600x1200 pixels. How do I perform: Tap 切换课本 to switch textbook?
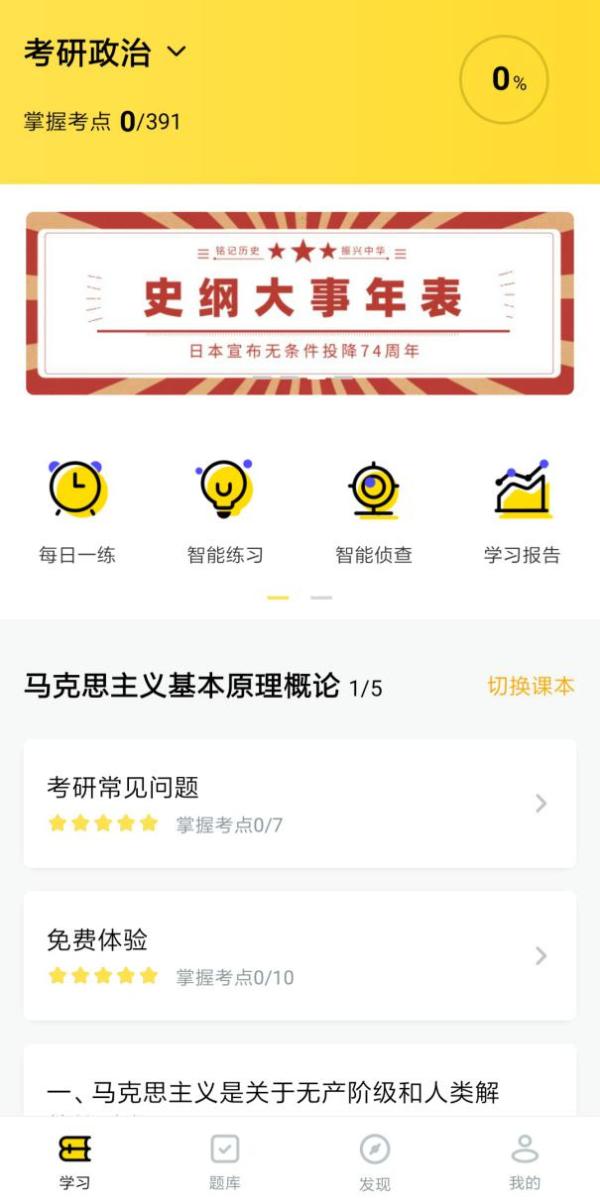click(x=530, y=686)
